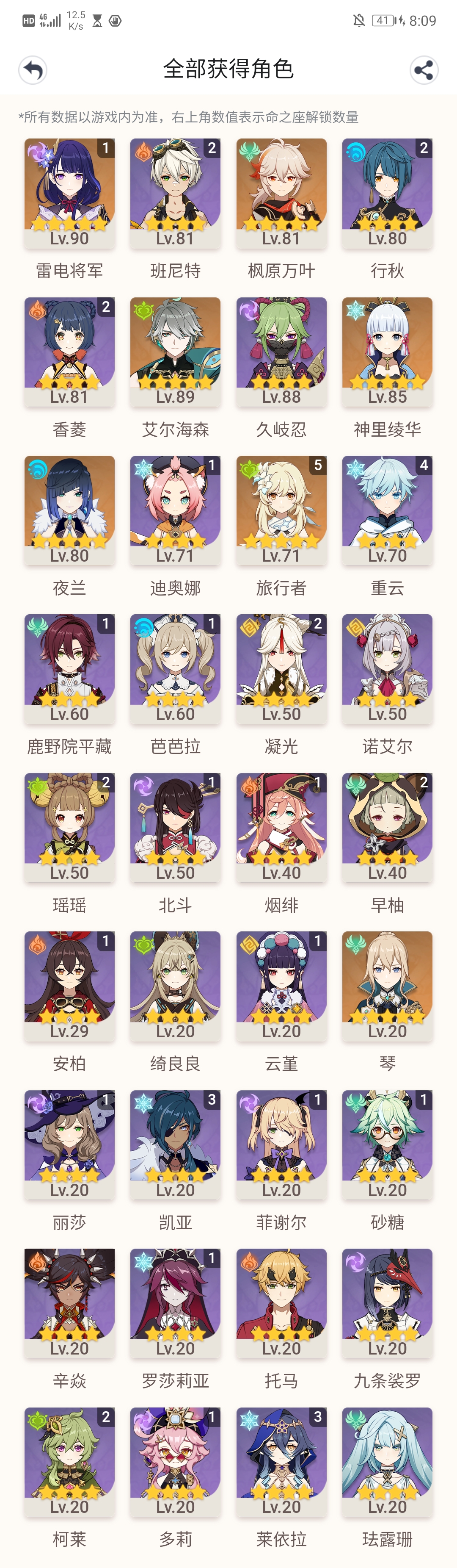Open the 北斗 character card
This screenshot has width=457, height=1568.
[175, 827]
